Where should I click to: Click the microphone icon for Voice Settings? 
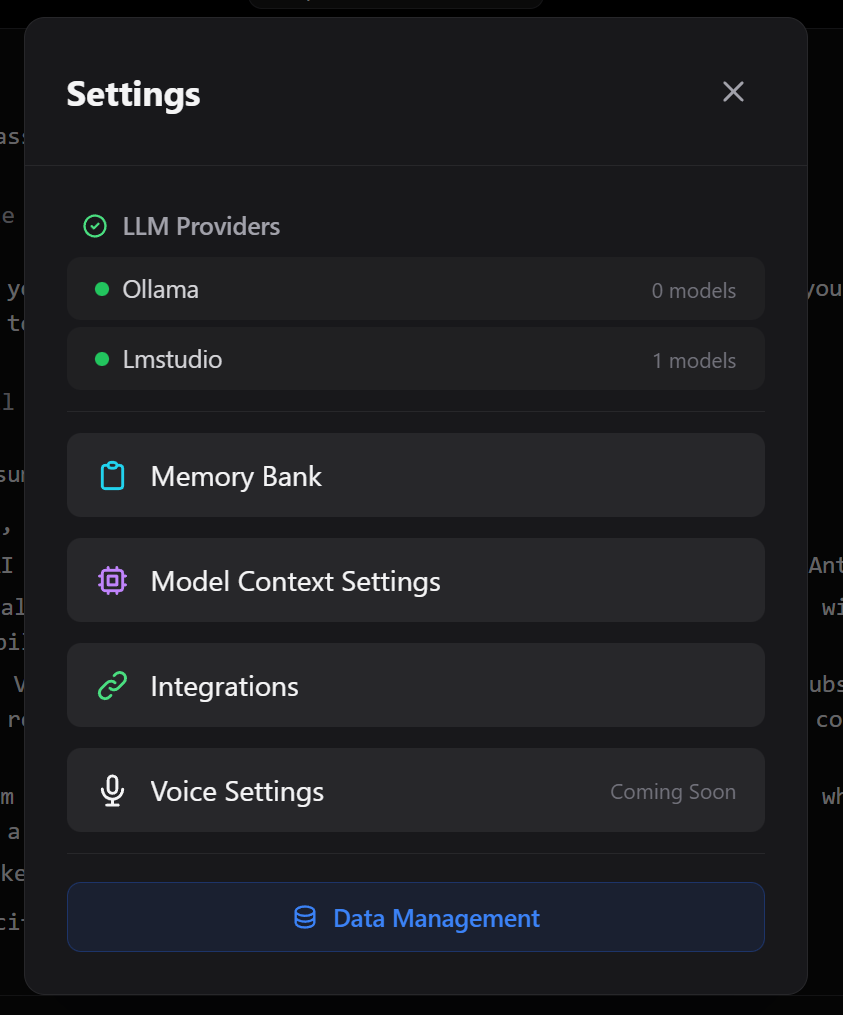112,790
